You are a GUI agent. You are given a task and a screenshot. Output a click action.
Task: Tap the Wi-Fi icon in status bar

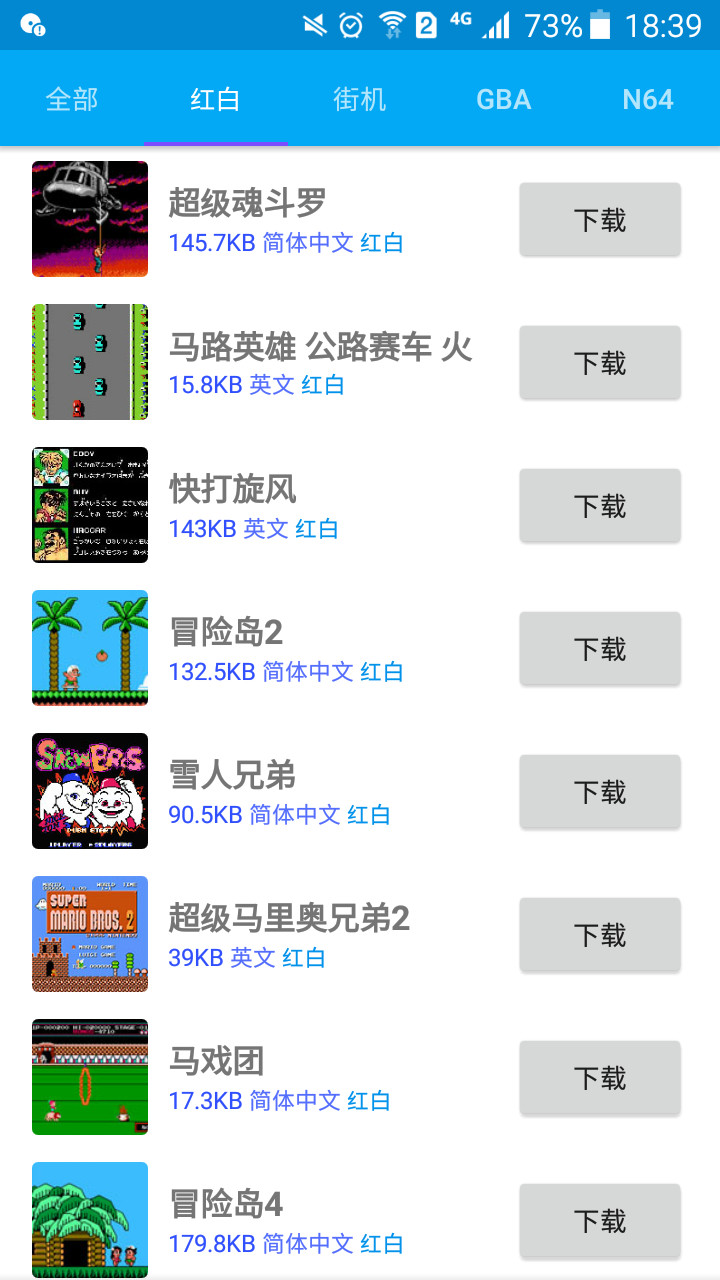click(394, 25)
